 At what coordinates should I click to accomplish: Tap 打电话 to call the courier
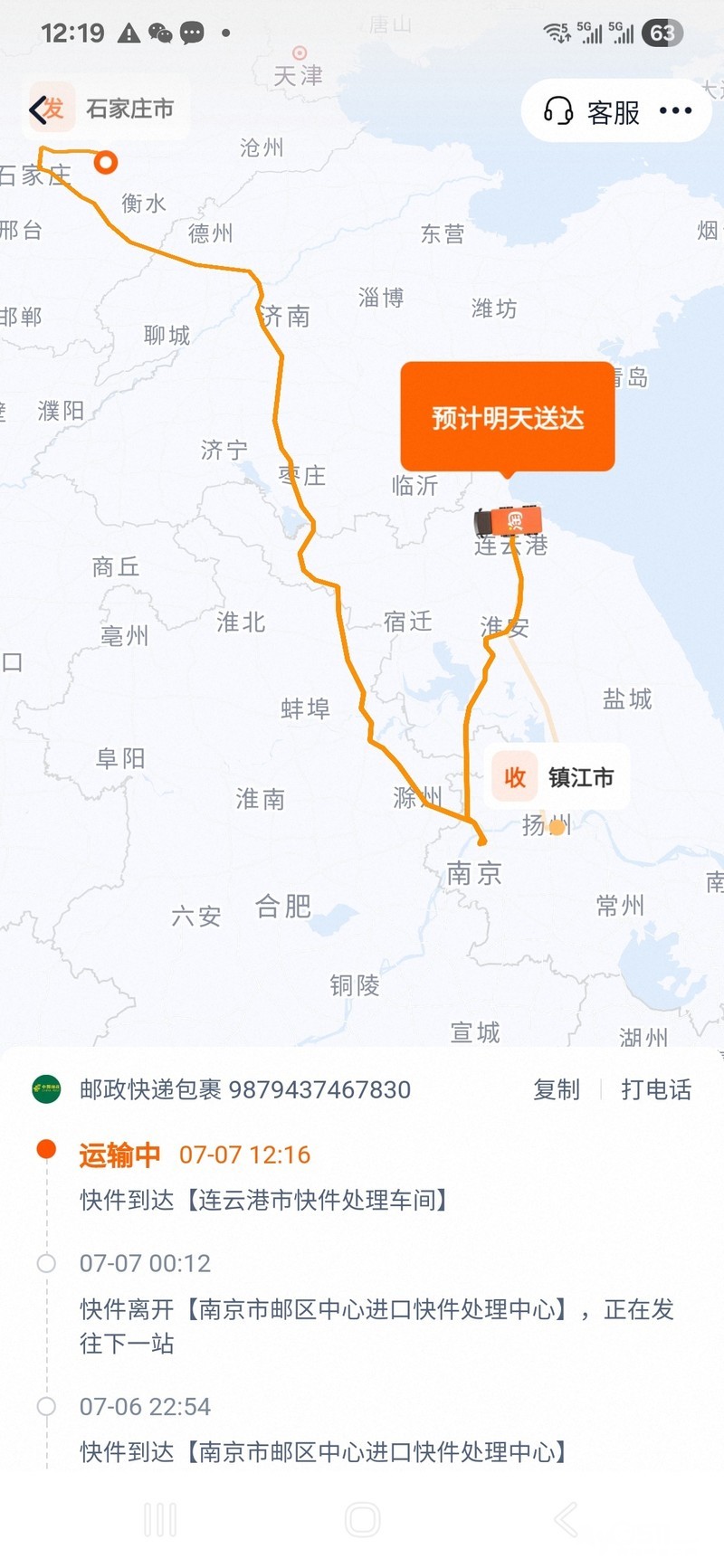(656, 1089)
